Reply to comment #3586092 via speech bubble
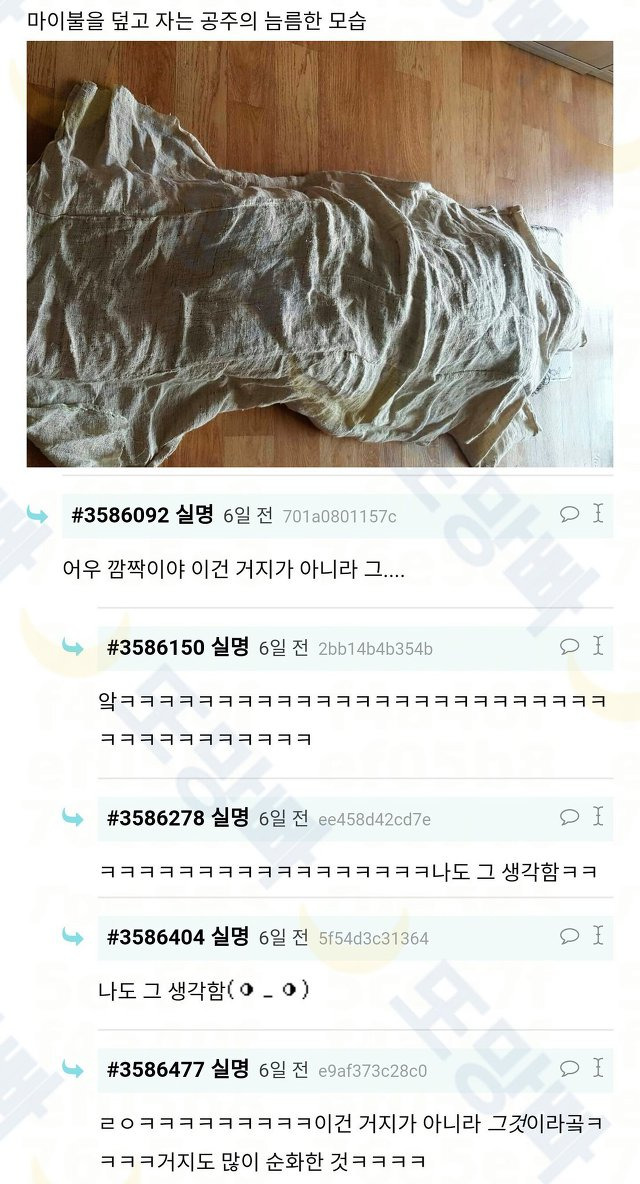The height and width of the screenshot is (1184, 640). (x=569, y=514)
